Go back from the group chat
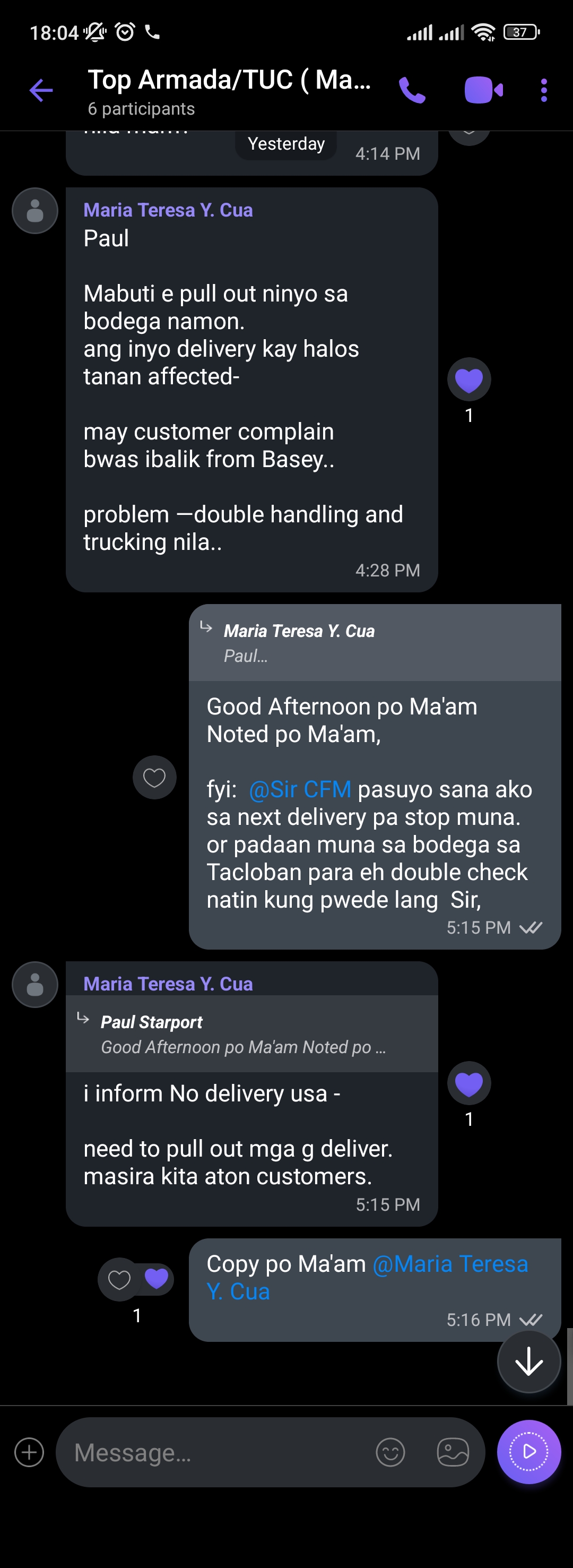Viewport: 573px width, 1568px height. click(x=41, y=90)
